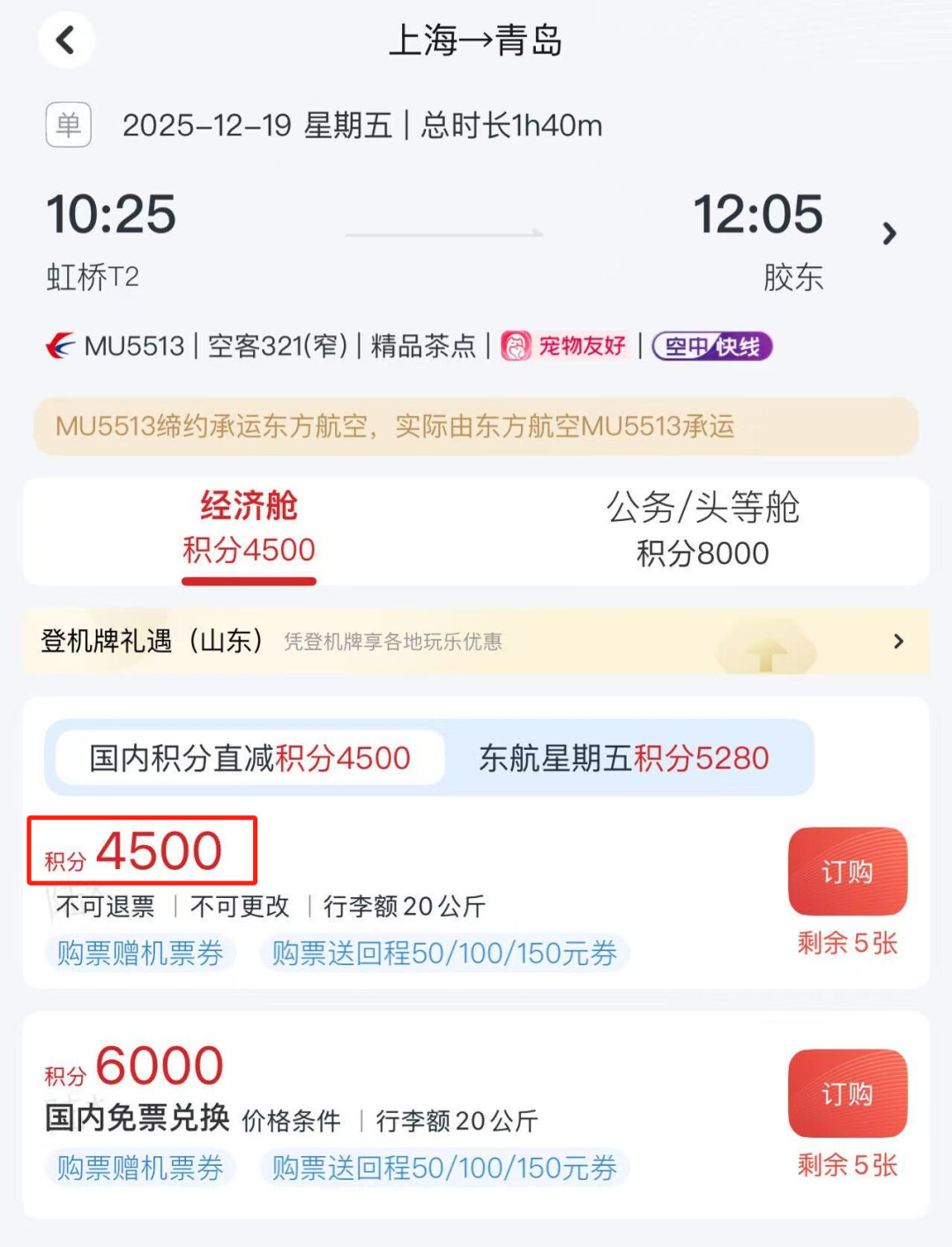
Task: Select the 东航星期五 积分5280 option
Action: point(623,758)
